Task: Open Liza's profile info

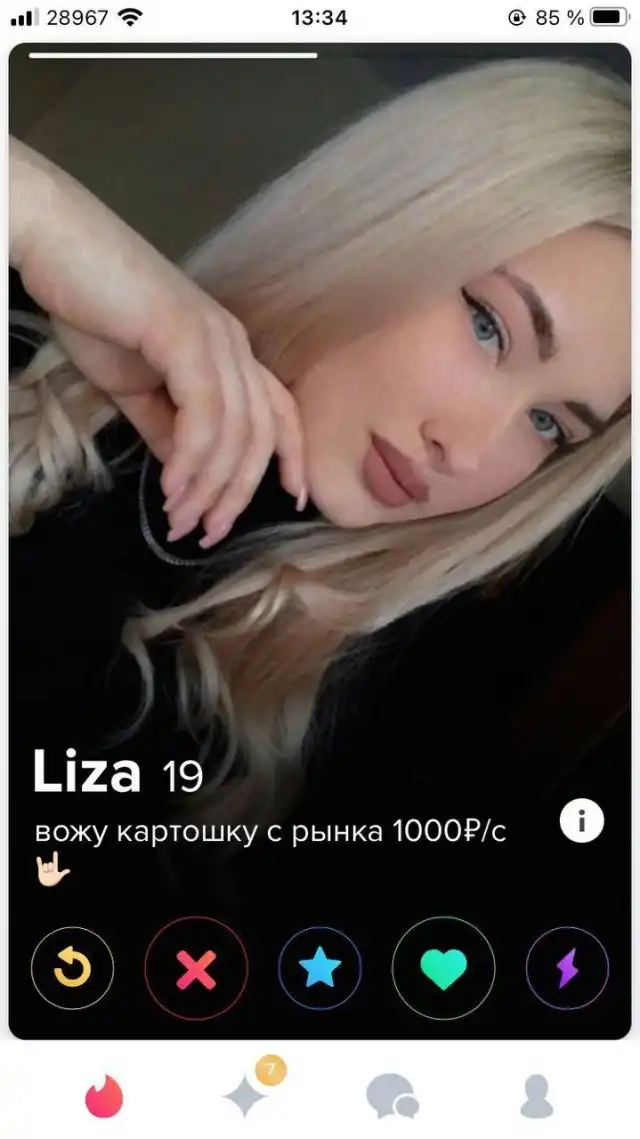Action: click(x=581, y=822)
